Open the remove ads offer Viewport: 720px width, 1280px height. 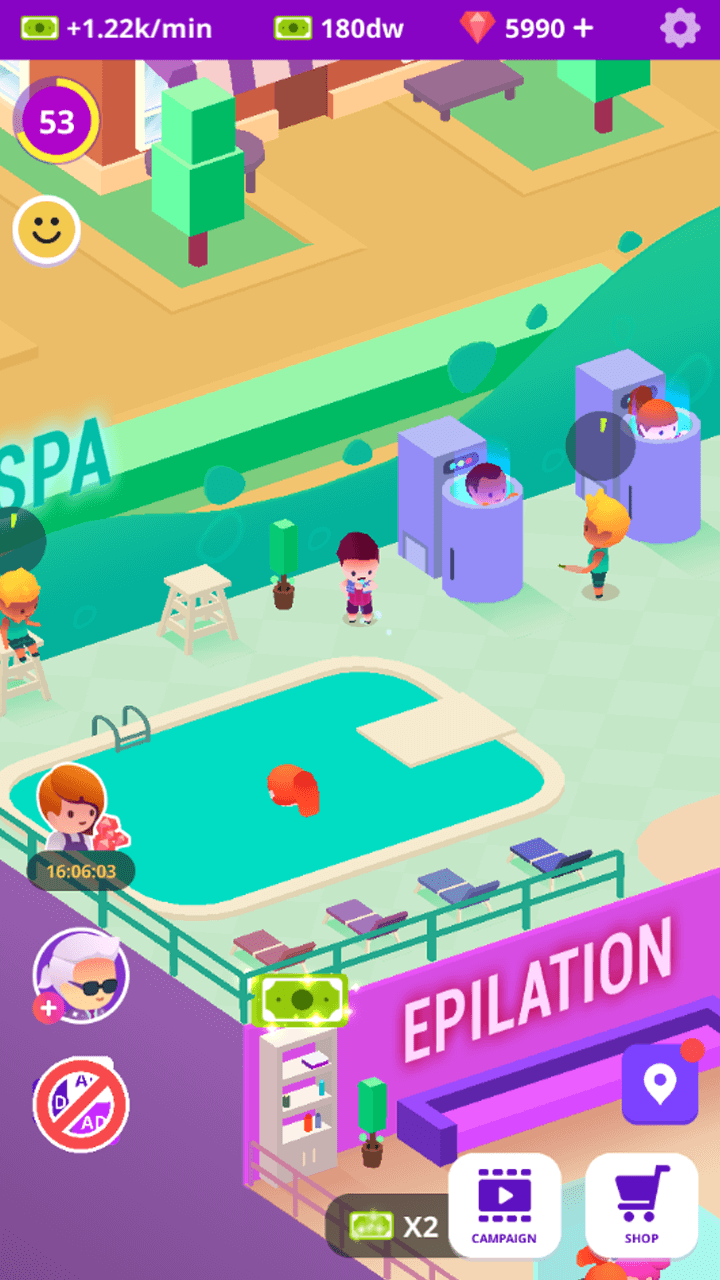point(81,1104)
